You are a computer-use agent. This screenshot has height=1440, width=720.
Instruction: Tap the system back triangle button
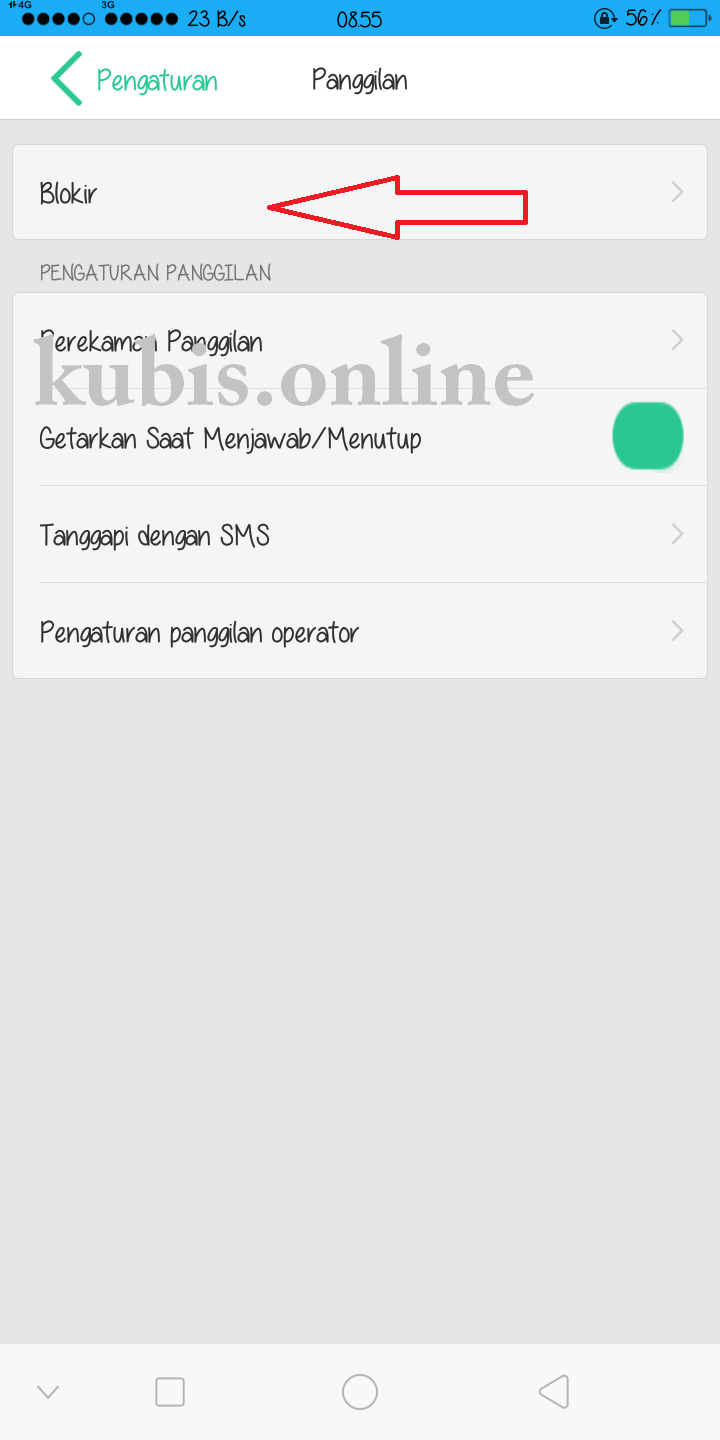pos(553,1392)
